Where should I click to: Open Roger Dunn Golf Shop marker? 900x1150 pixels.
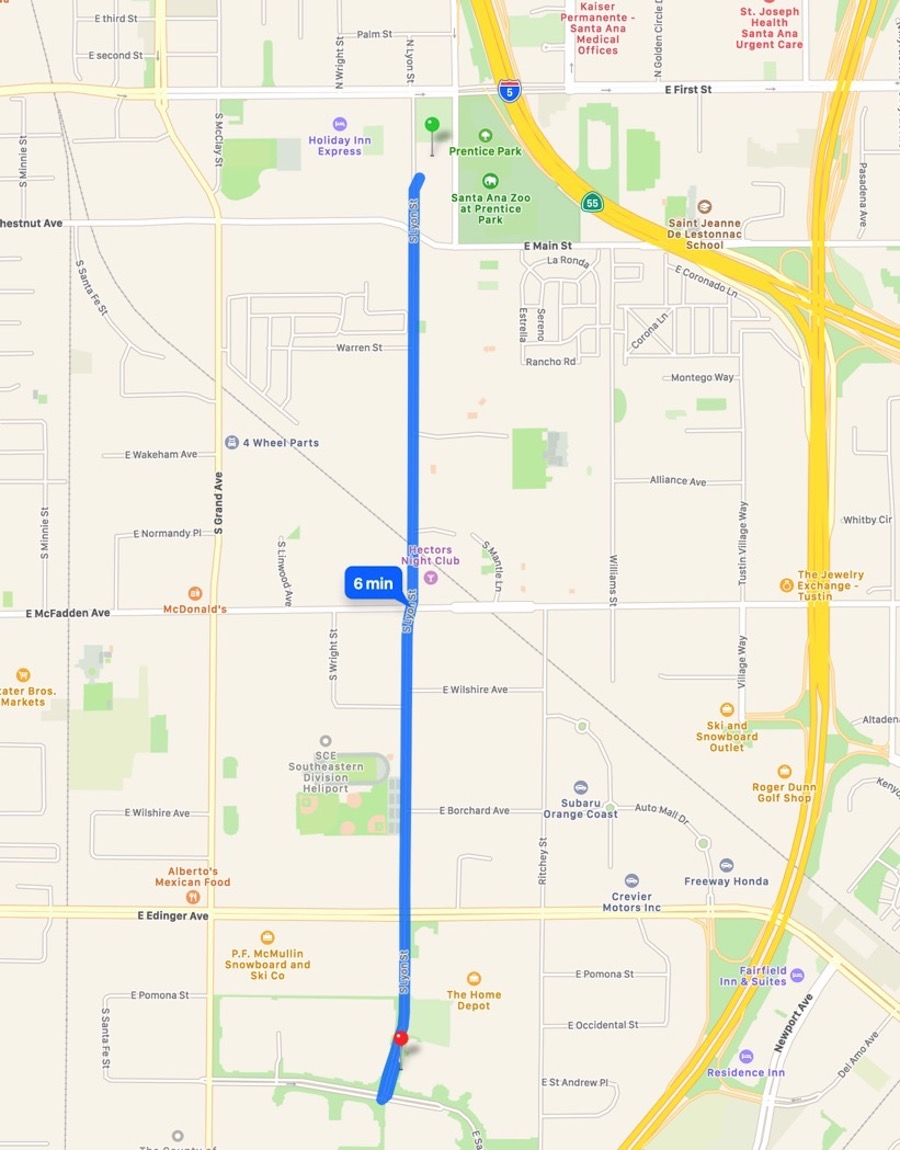783,771
